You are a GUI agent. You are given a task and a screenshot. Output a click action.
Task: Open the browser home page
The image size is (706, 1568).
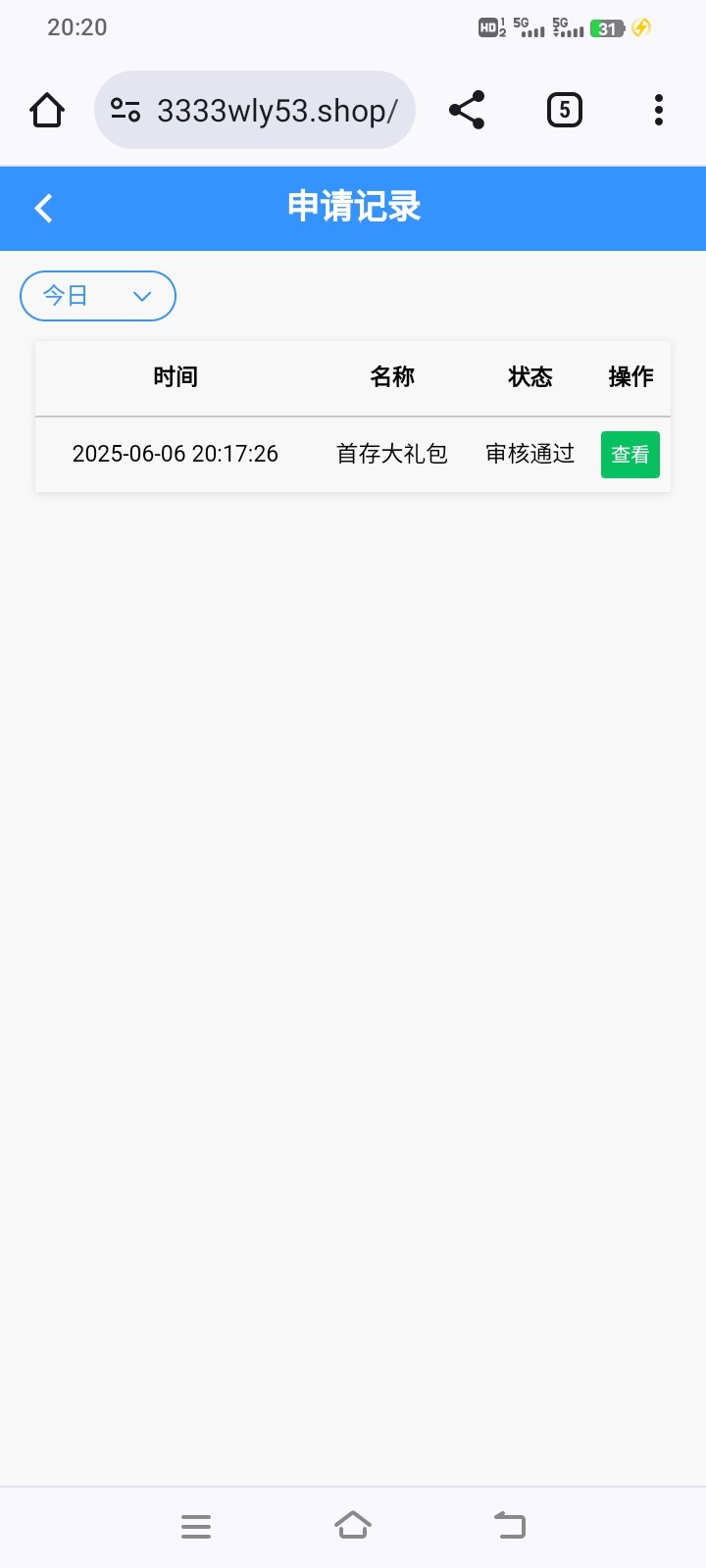tap(47, 110)
